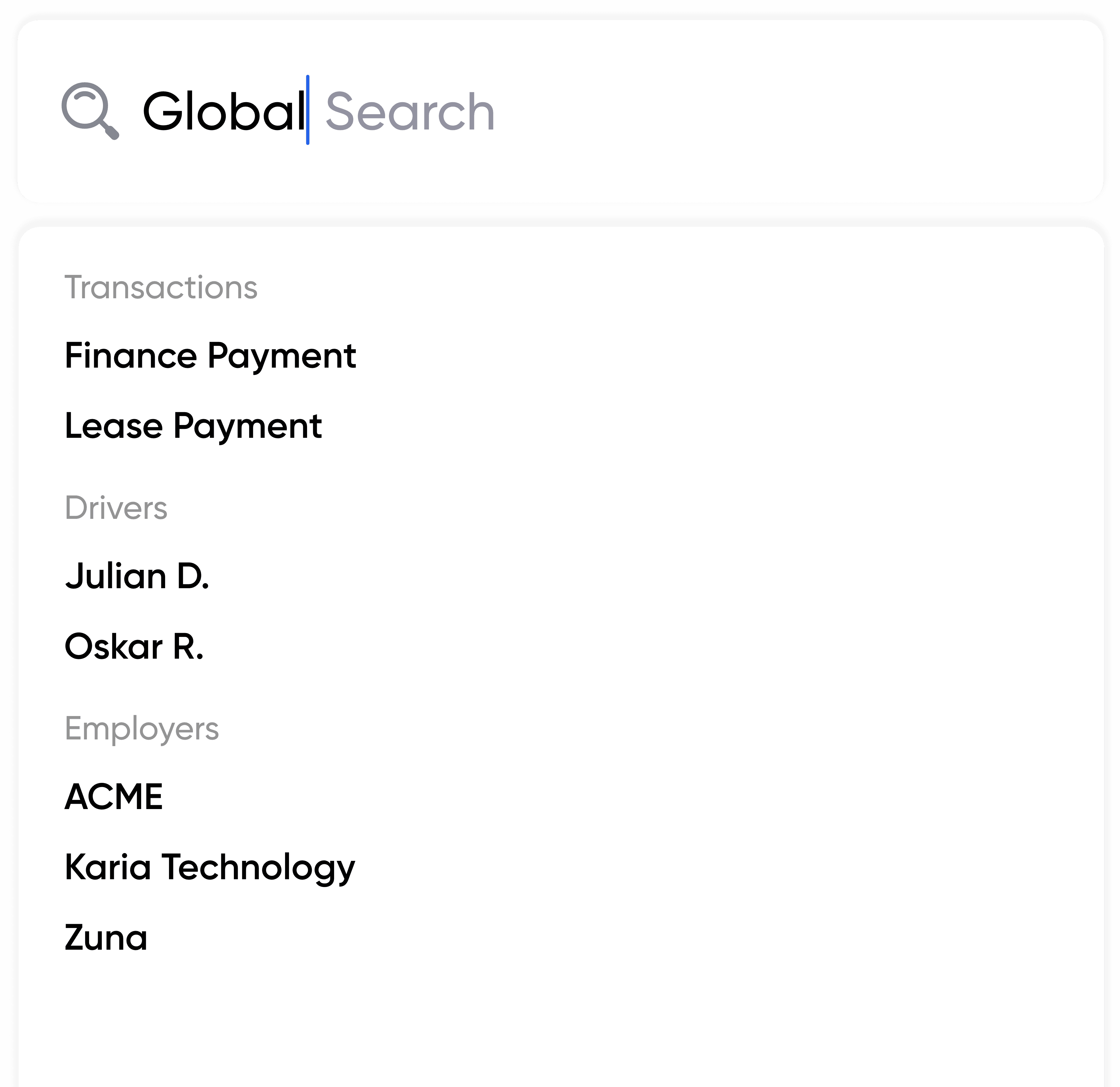
Task: Open the Karia Technology employer result
Action: [210, 867]
